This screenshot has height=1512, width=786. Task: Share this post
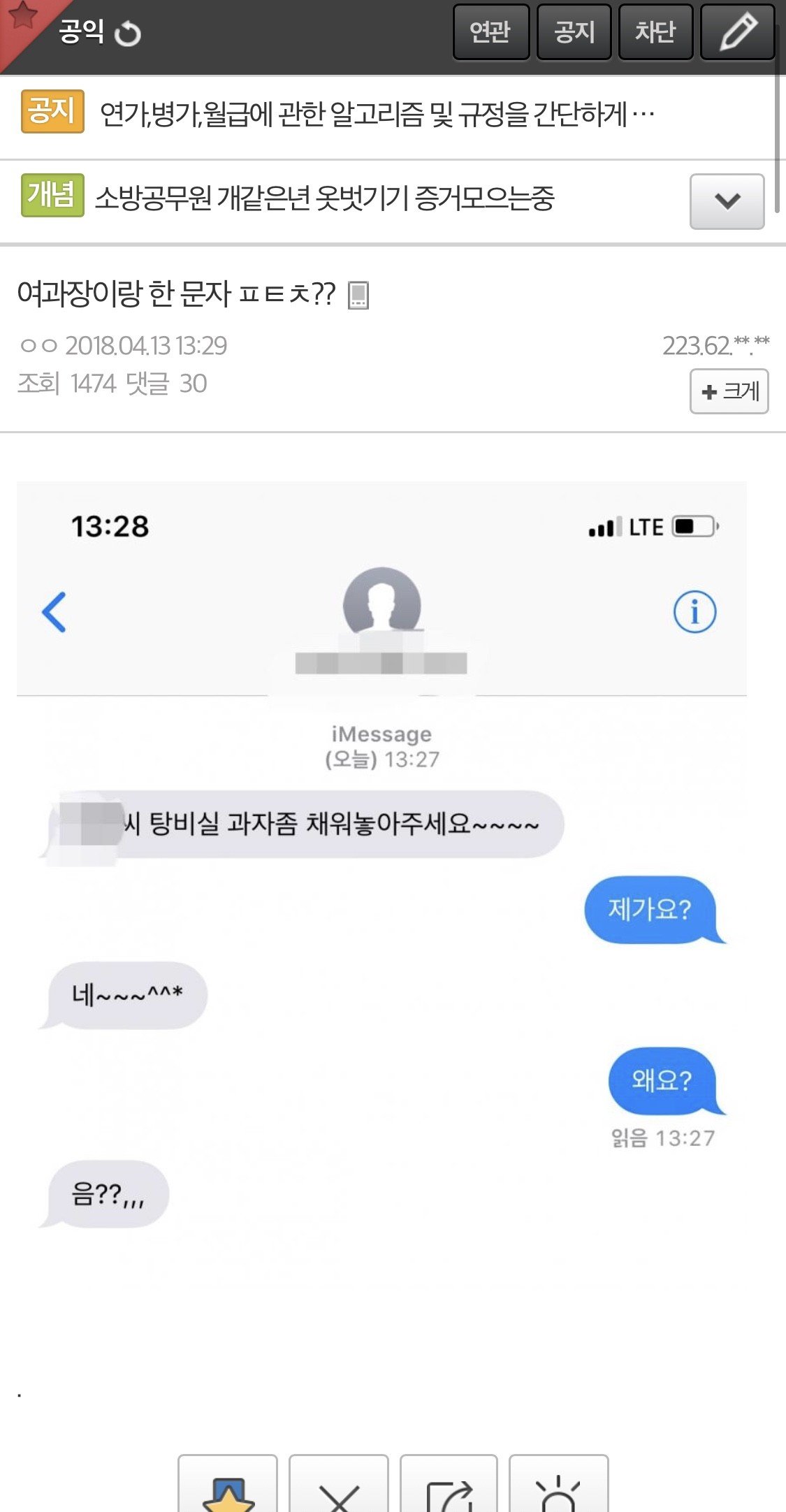coord(449,1485)
